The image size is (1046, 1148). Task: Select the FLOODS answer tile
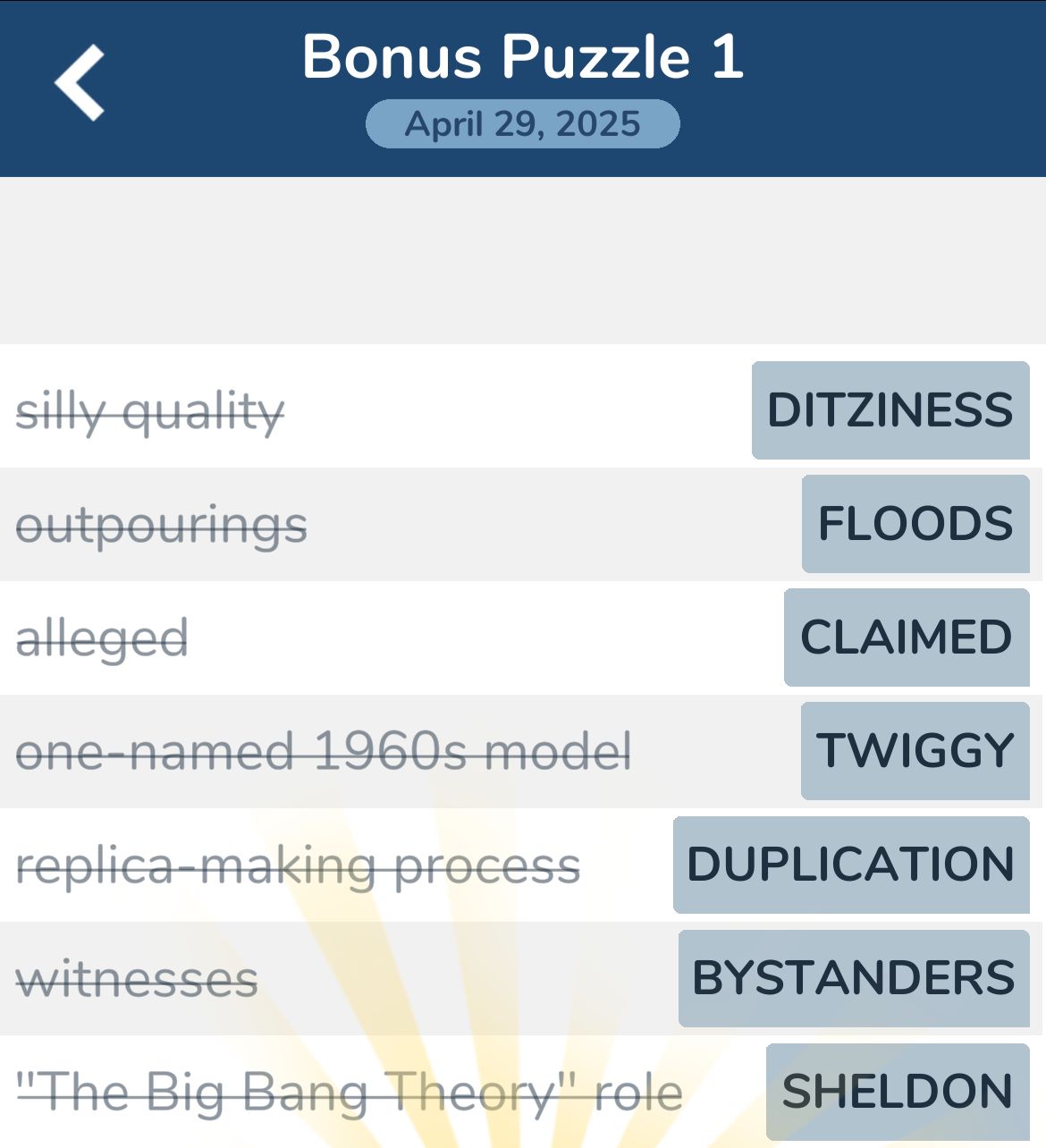pyautogui.click(x=915, y=524)
